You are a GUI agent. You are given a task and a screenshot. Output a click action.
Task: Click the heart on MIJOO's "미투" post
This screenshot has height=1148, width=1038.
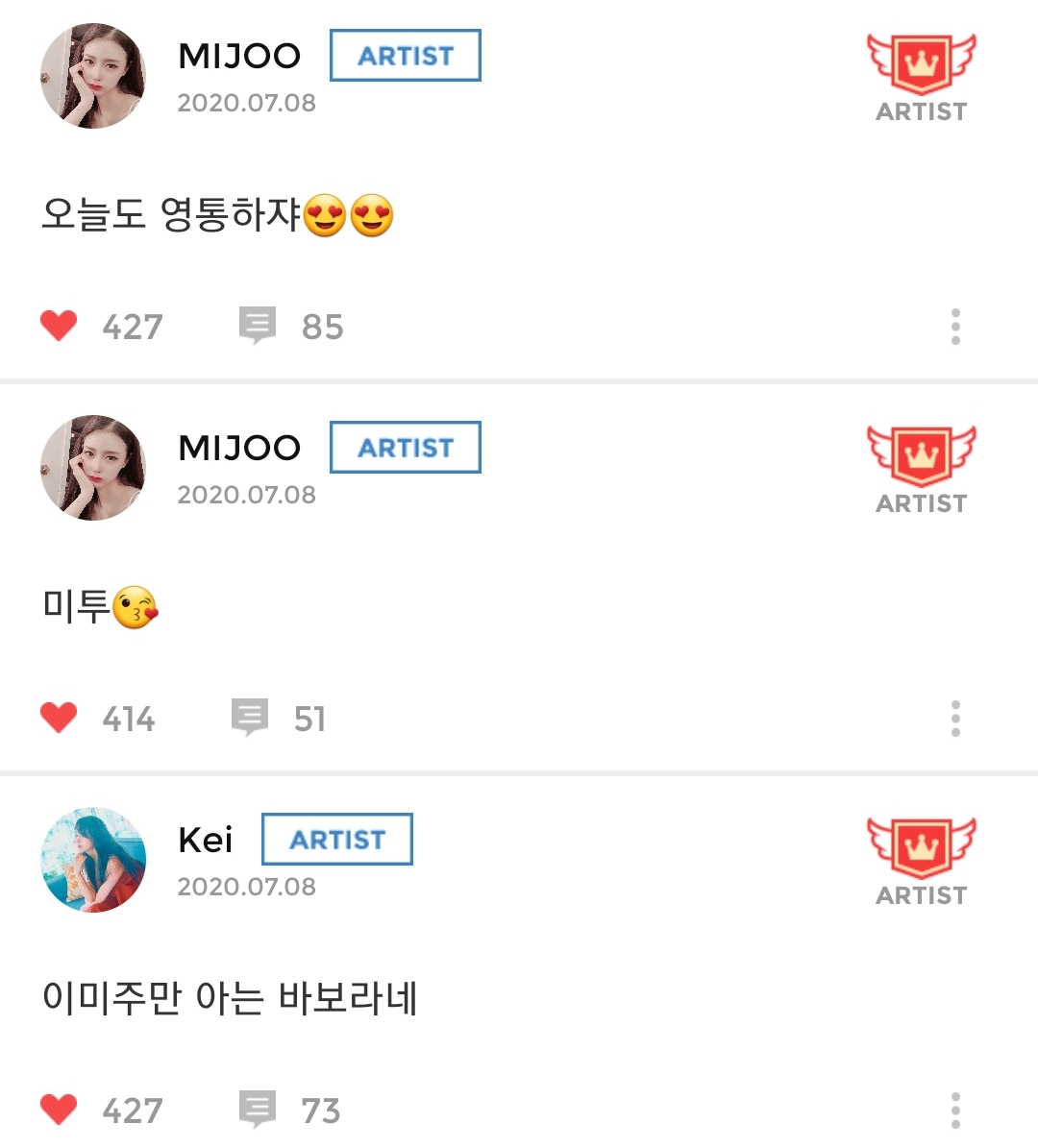pyautogui.click(x=59, y=718)
